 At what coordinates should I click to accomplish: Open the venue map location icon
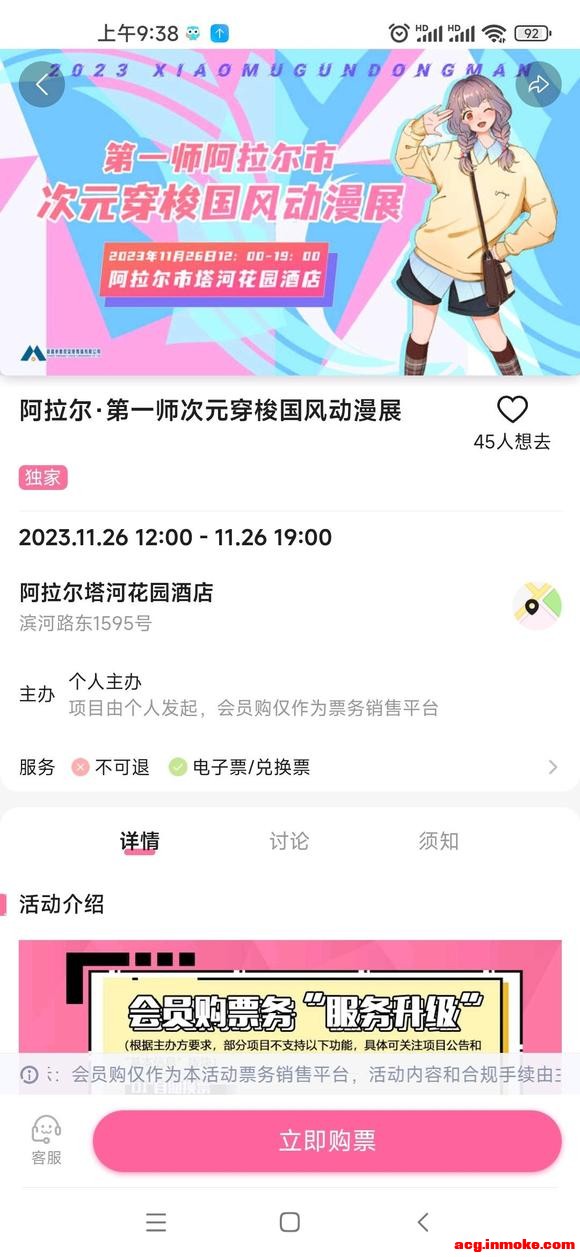pos(537,606)
